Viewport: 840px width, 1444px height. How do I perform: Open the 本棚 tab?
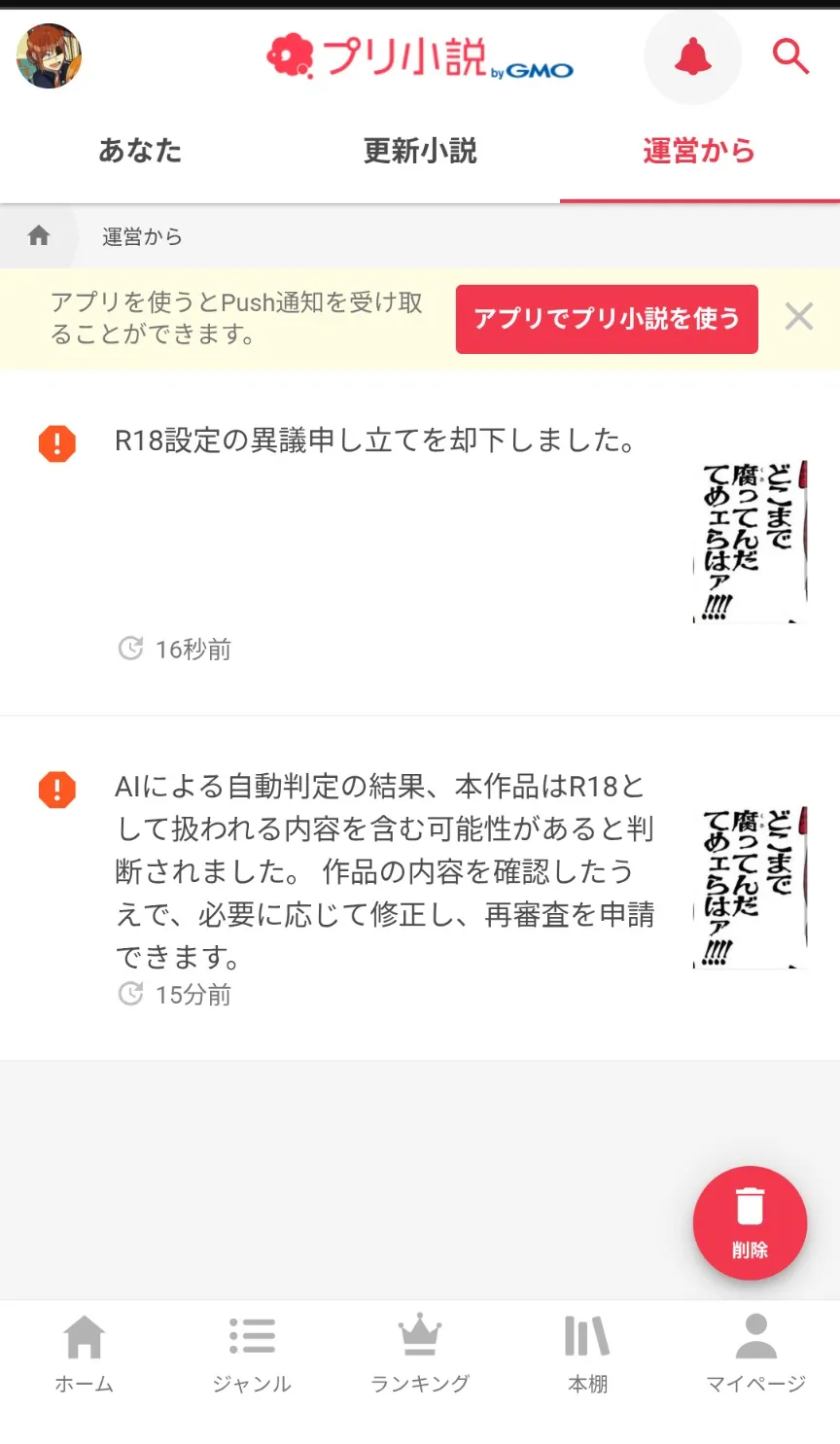tap(587, 1354)
